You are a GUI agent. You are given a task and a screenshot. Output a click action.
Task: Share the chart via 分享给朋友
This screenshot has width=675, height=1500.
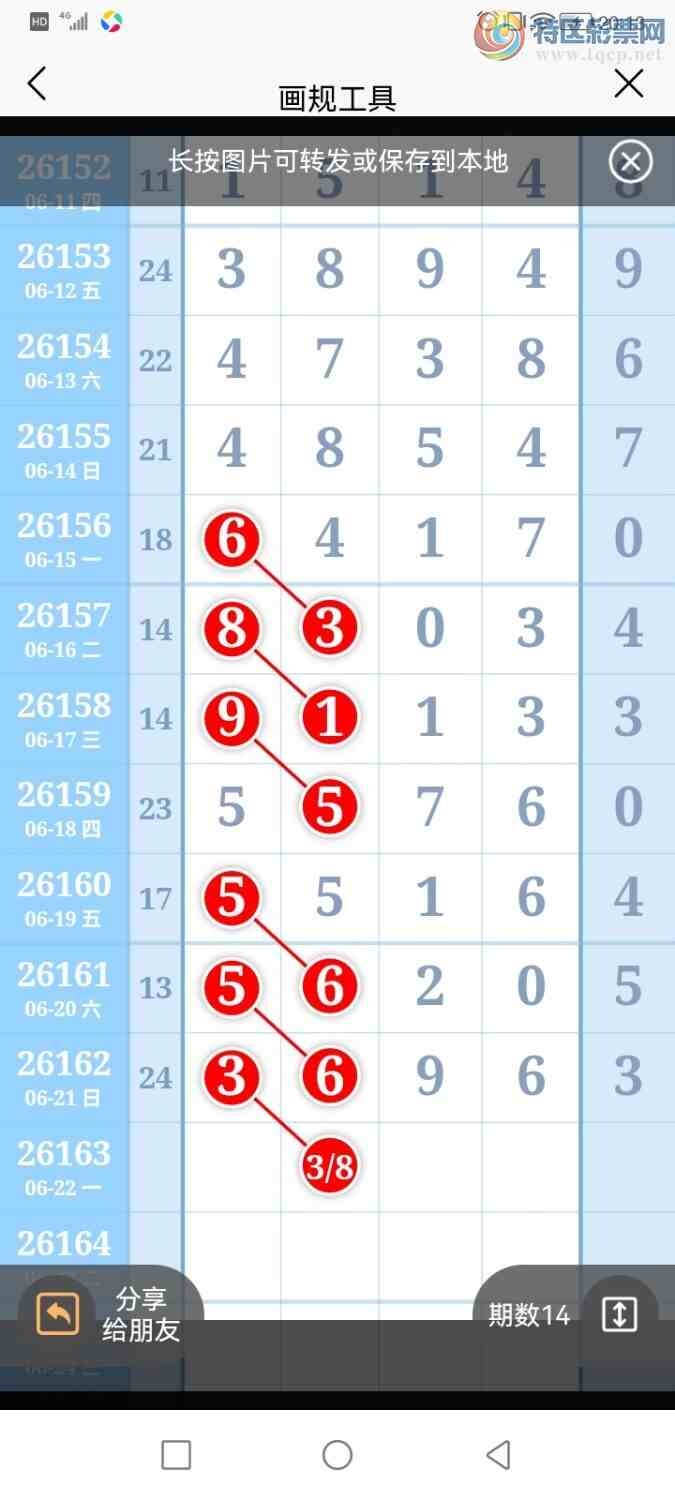tap(107, 1314)
